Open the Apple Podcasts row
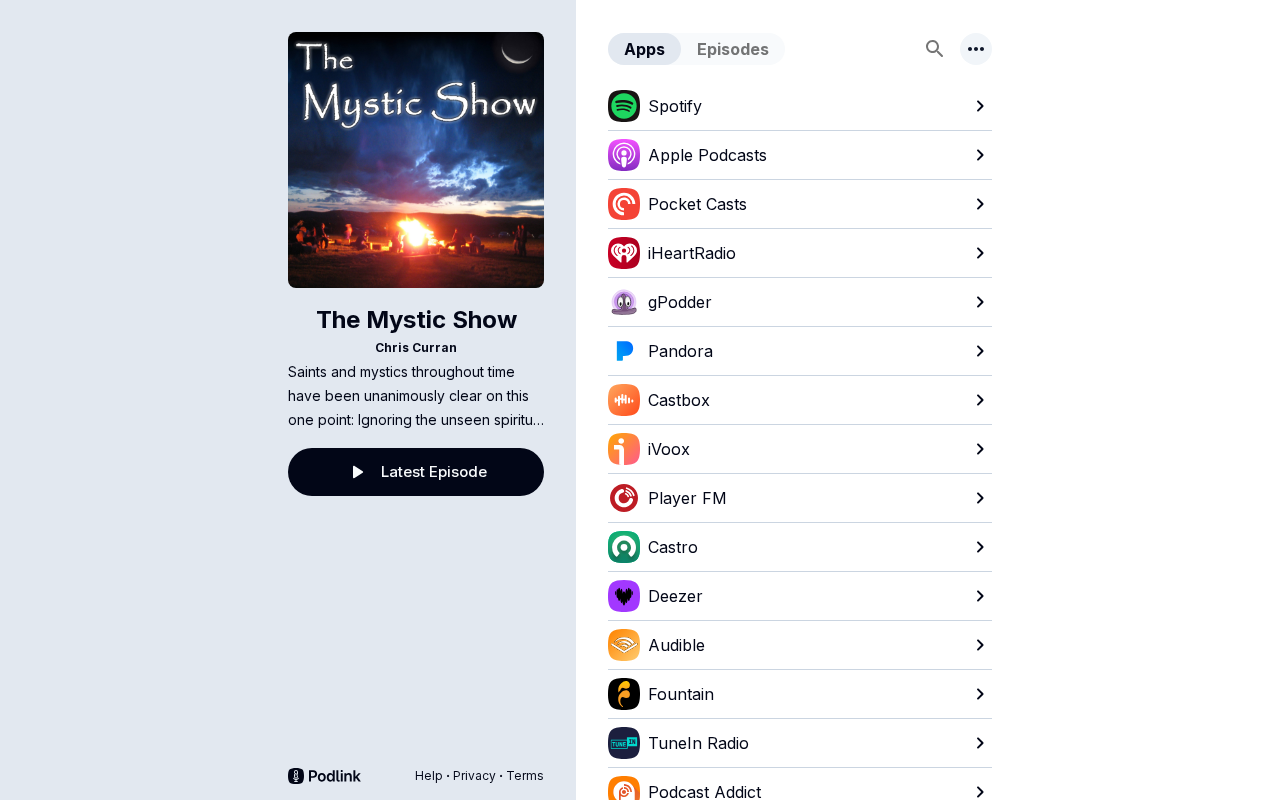Viewport: 1280px width, 800px height. click(x=800, y=155)
